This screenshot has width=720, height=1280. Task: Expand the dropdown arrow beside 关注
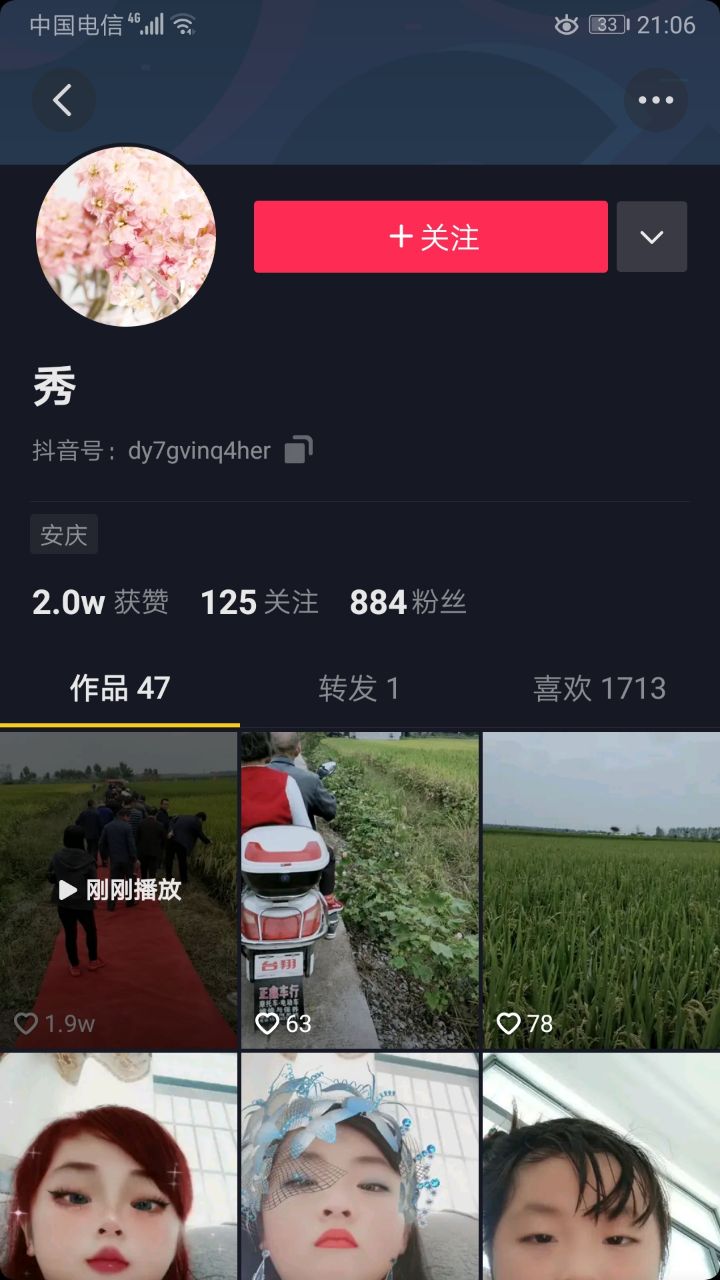(652, 237)
